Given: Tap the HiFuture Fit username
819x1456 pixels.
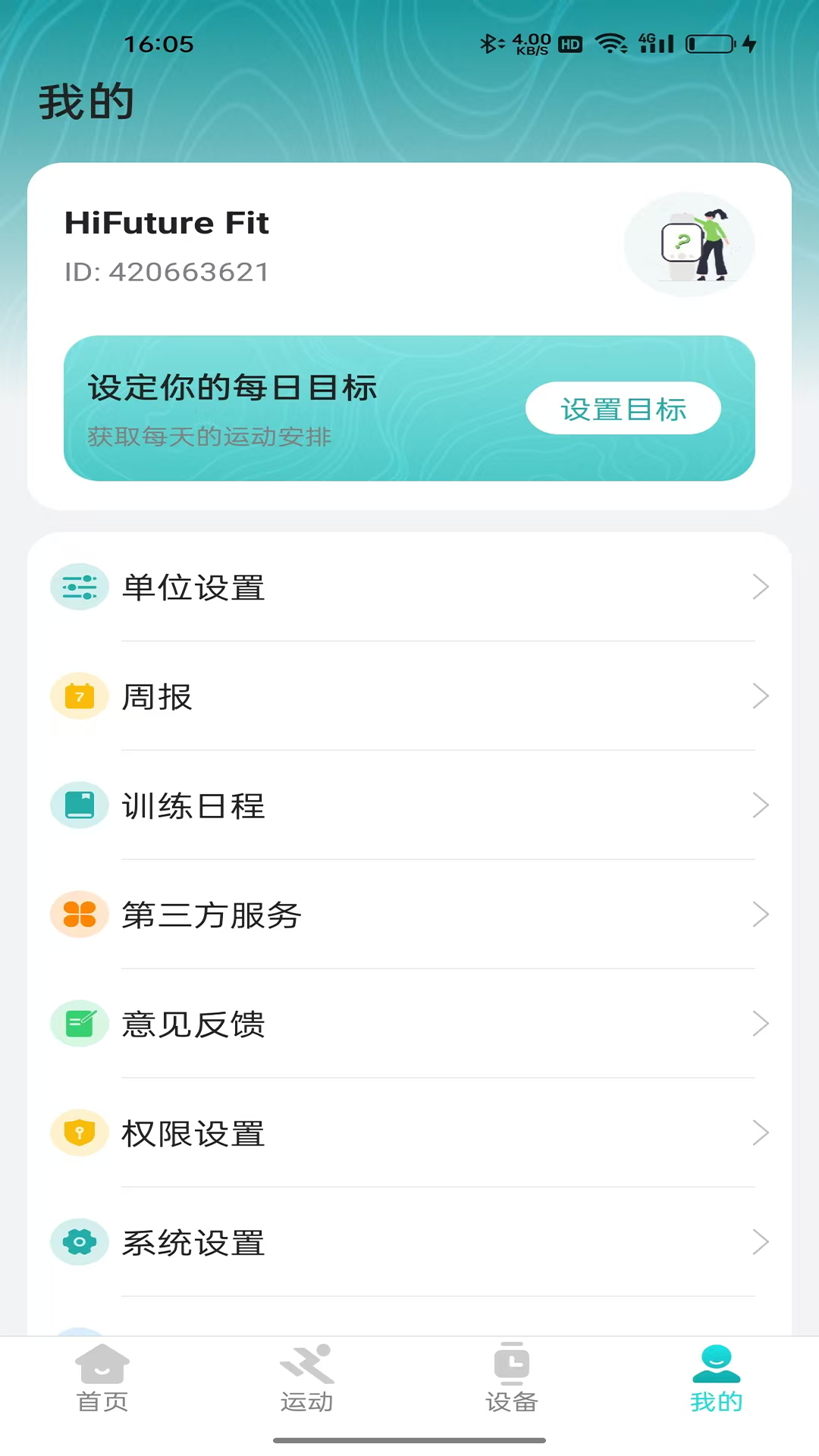Looking at the screenshot, I should [x=168, y=222].
